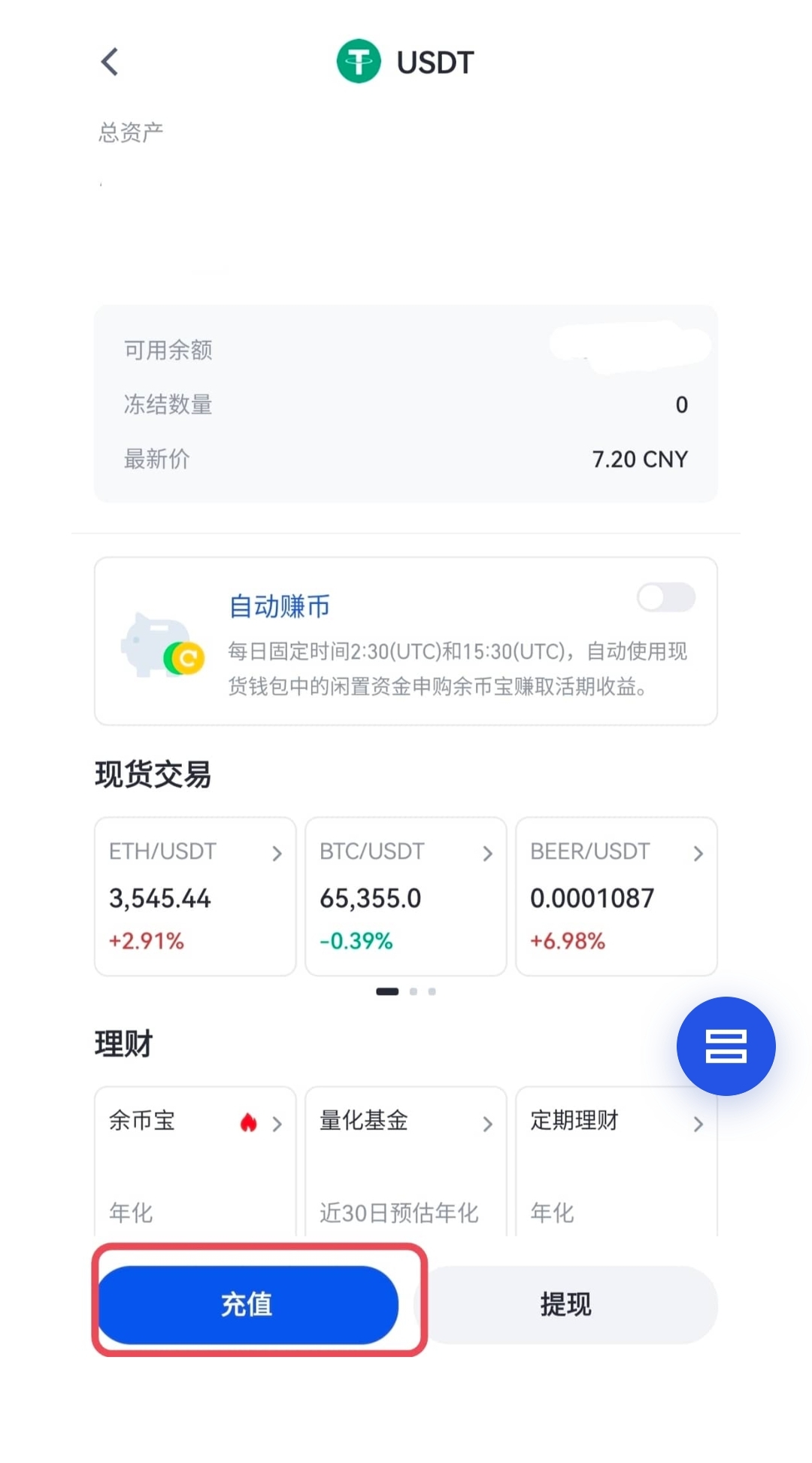The height and width of the screenshot is (1463, 812).
Task: Open the ETH/USDT trading pair card
Action: [x=195, y=896]
